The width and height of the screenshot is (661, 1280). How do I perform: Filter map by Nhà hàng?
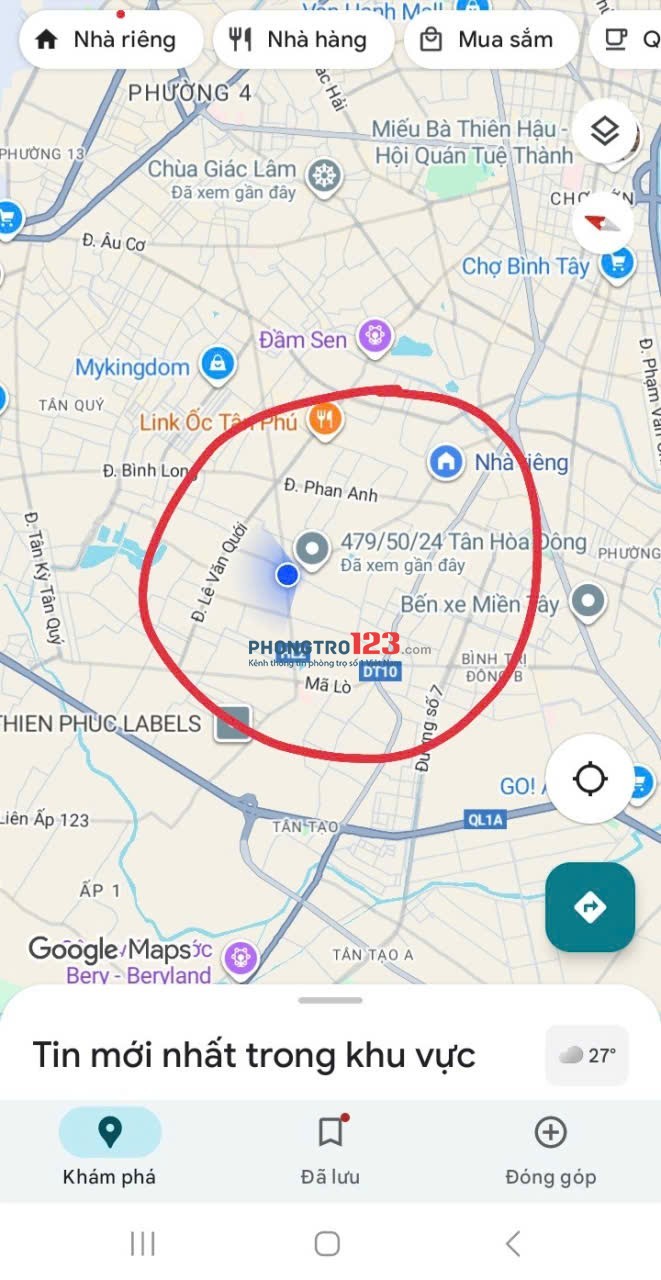pos(298,40)
